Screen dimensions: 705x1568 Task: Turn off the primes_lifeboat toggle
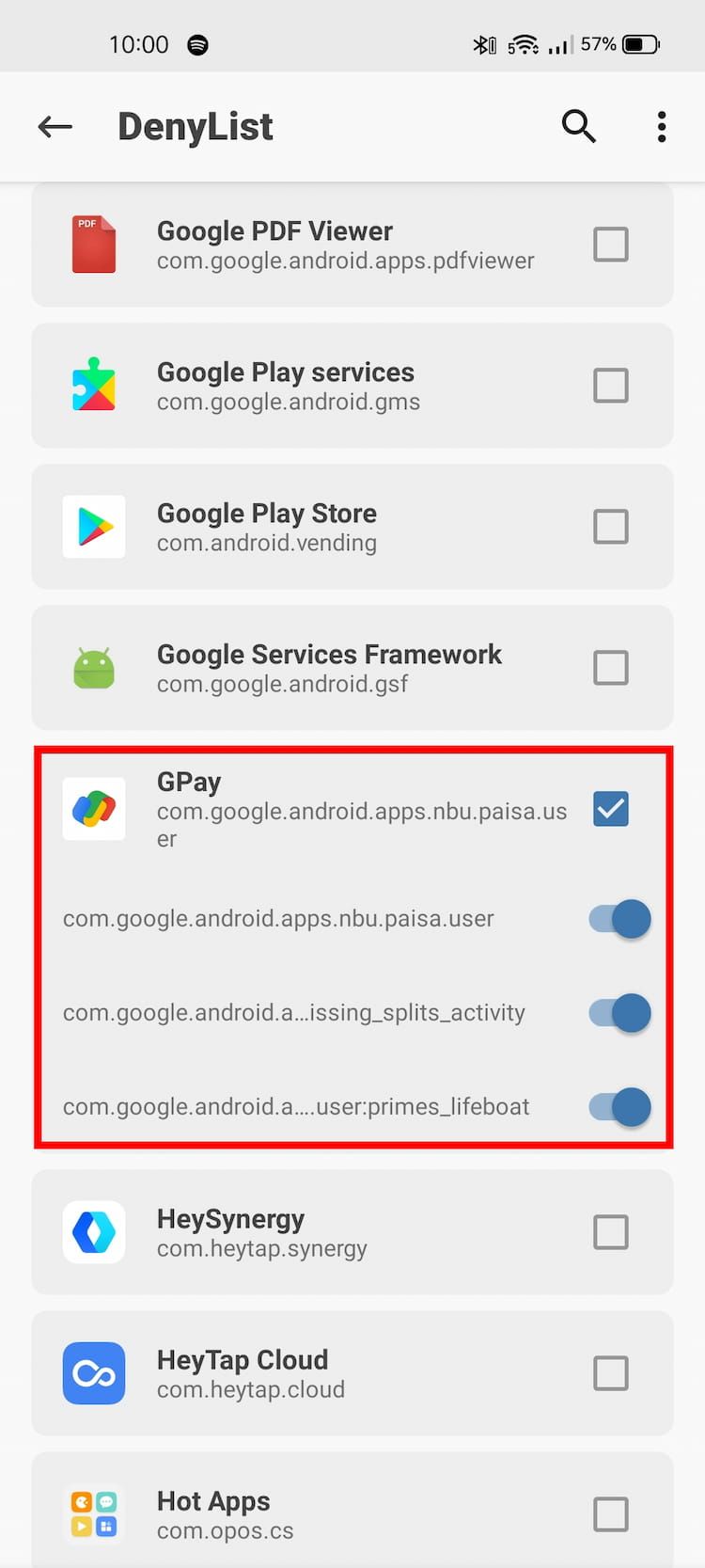617,1107
